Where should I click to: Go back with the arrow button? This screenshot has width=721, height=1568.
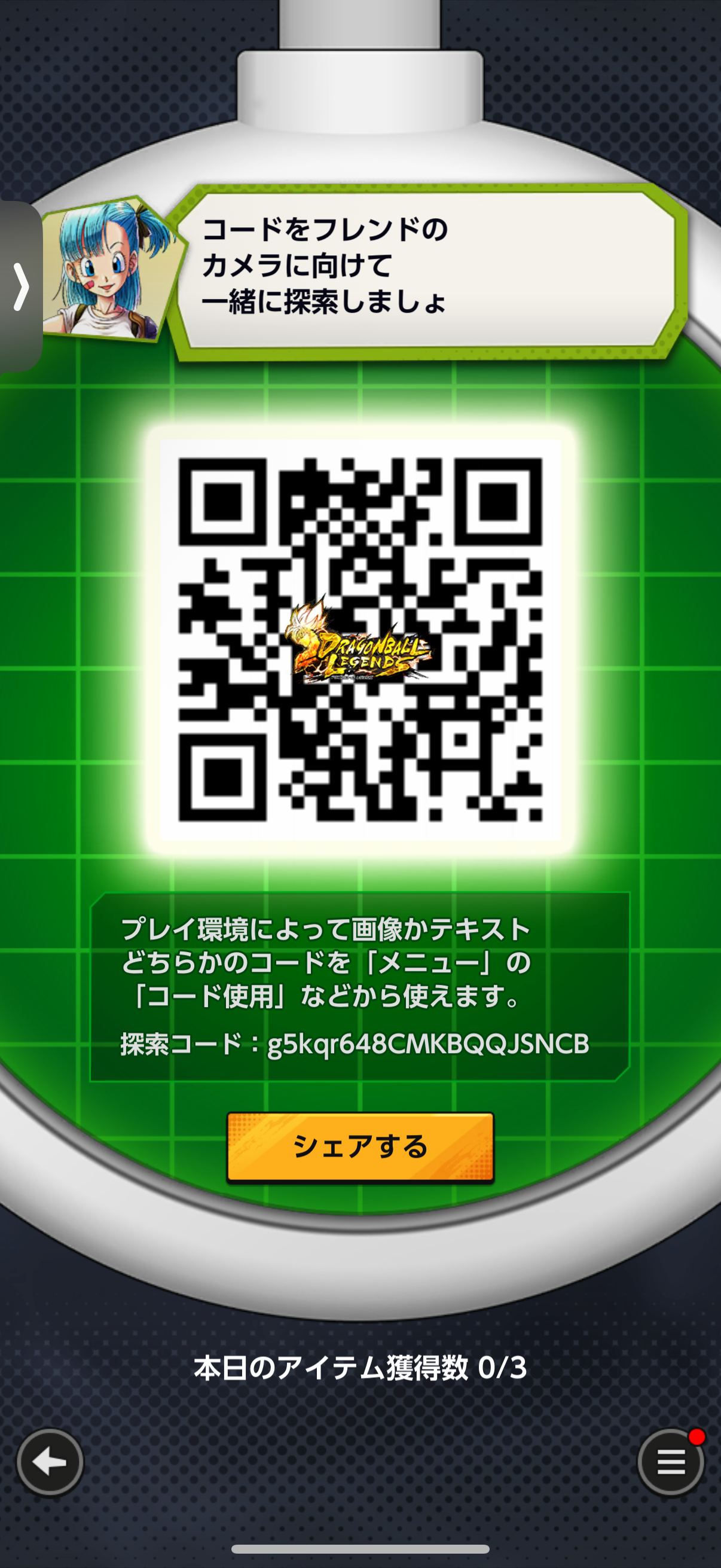point(50,1461)
